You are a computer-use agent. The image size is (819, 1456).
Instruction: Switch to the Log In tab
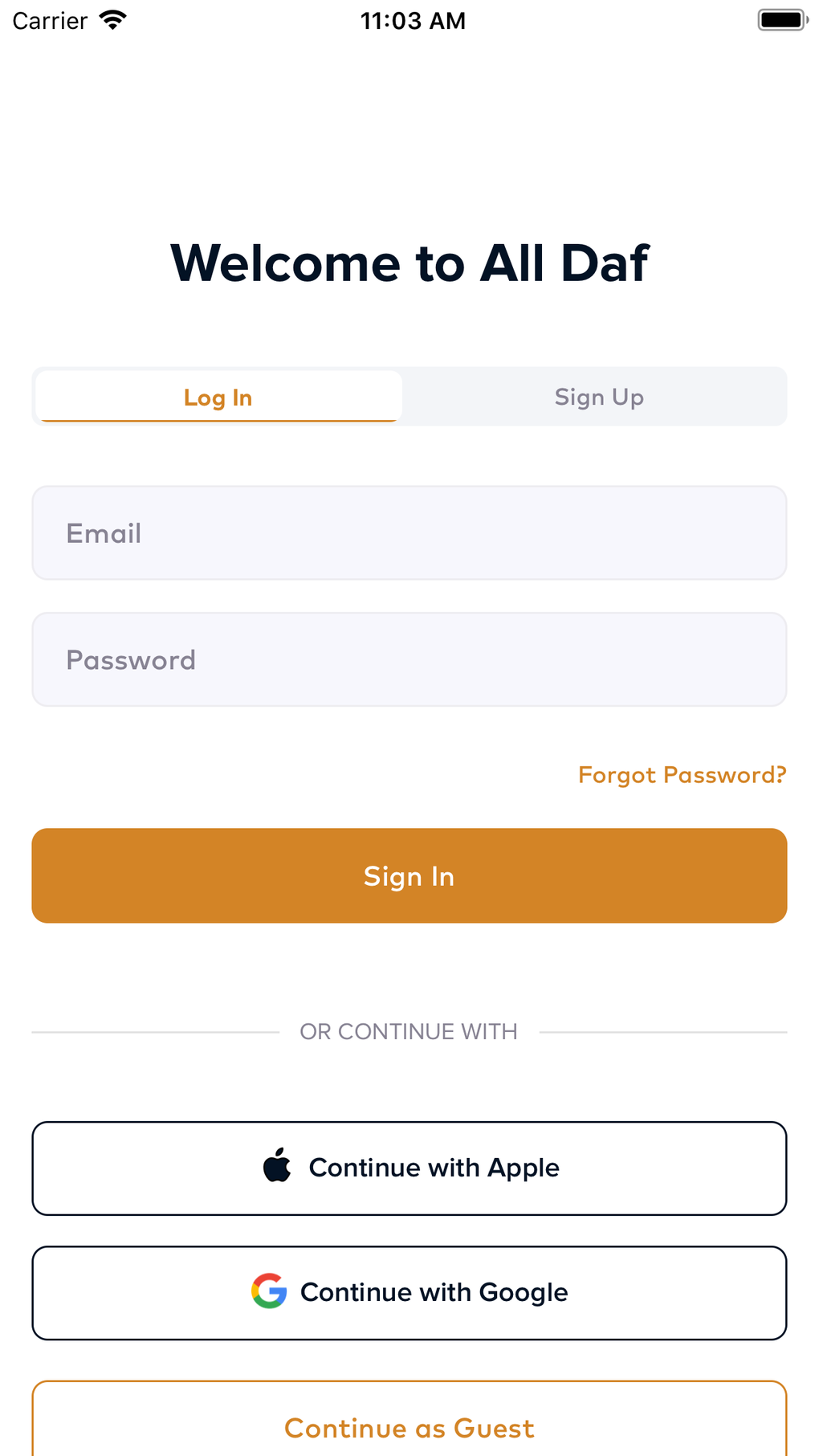217,397
